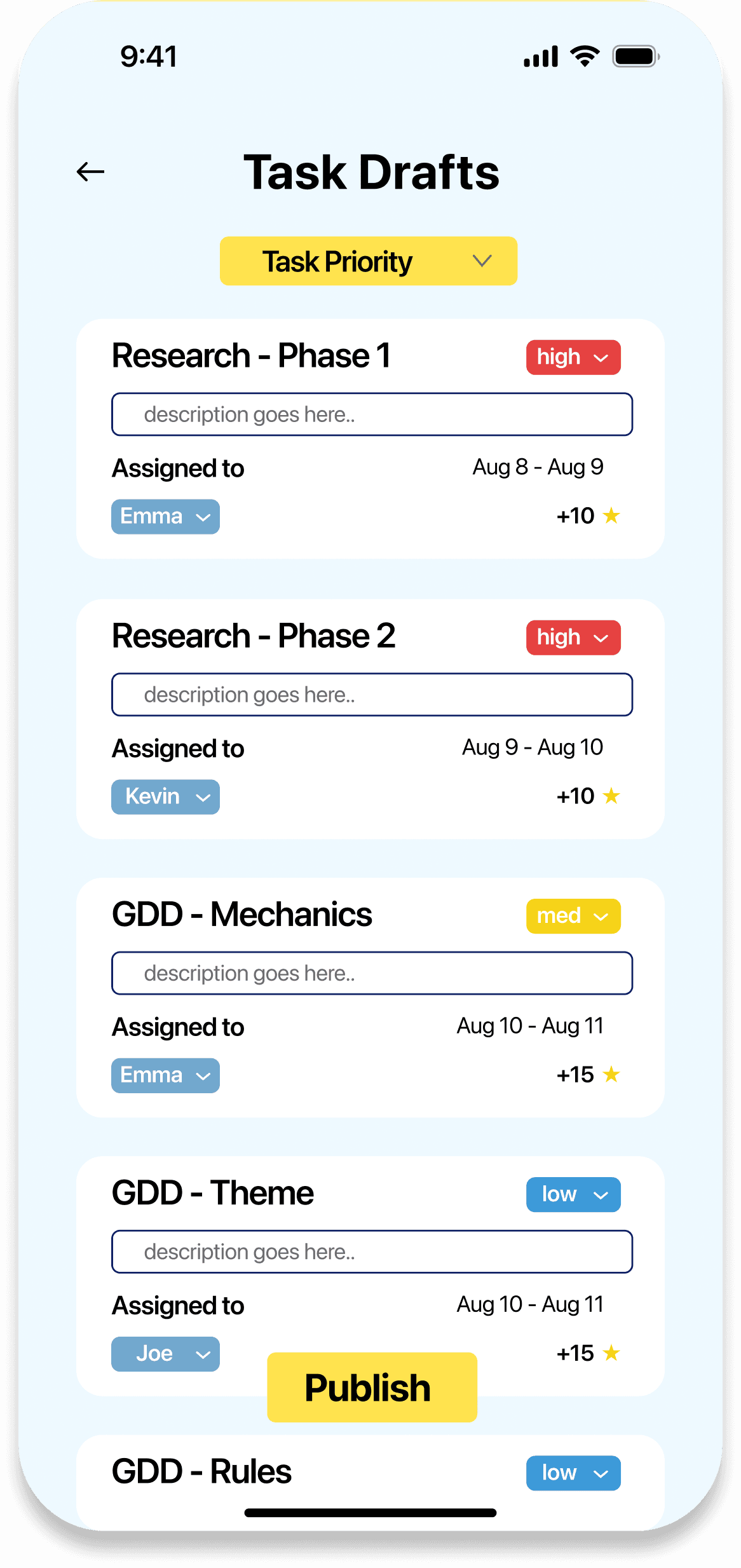The image size is (741, 1568).
Task: Change med priority of GDD - Mechanics
Action: pyautogui.click(x=573, y=916)
